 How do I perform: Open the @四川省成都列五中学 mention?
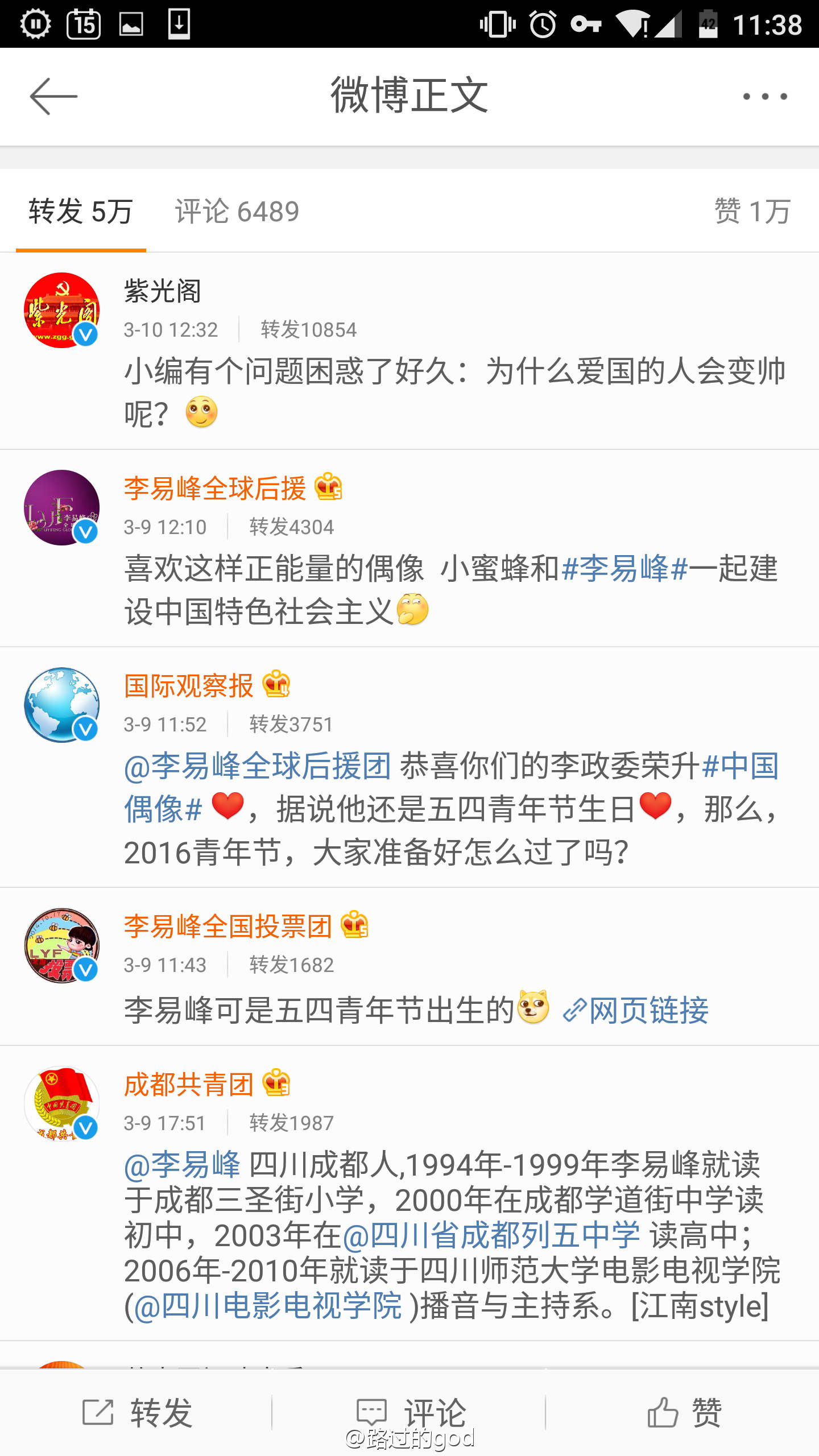pyautogui.click(x=491, y=1235)
